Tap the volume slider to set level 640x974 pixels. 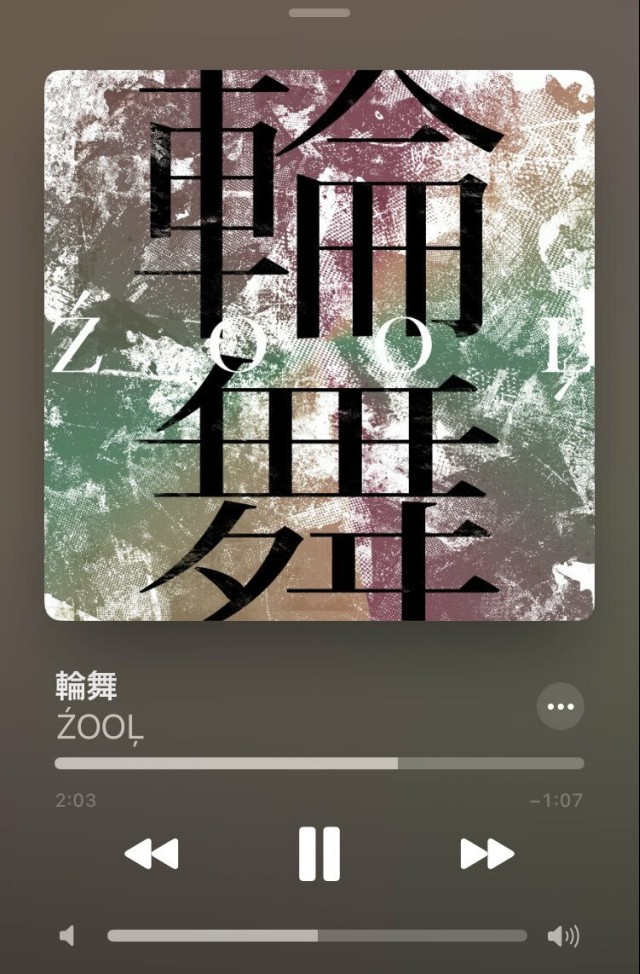click(316, 936)
